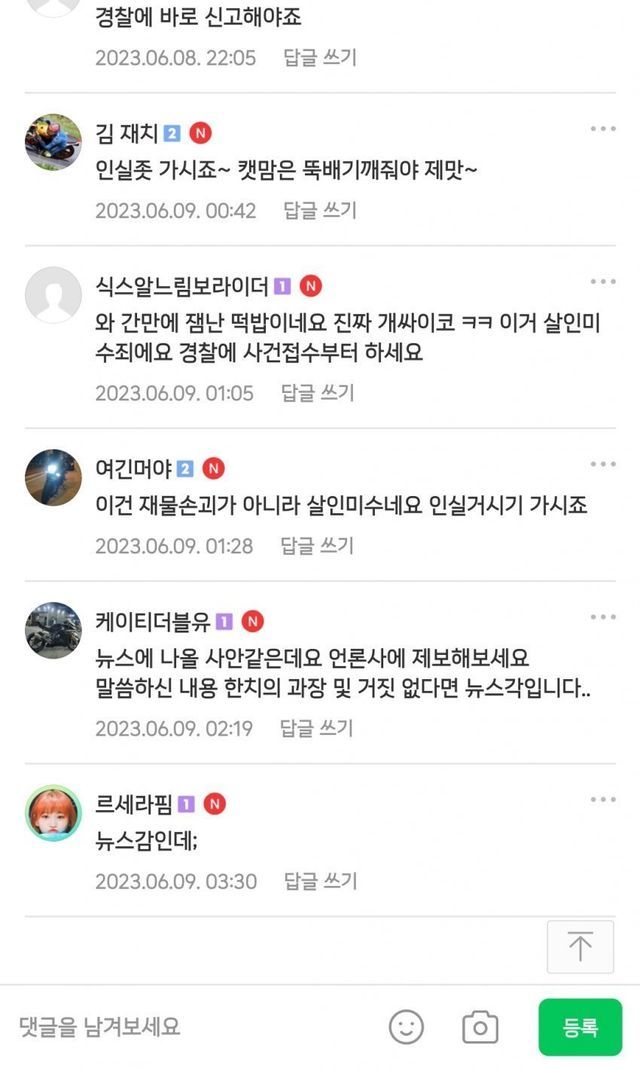Open overflow menu on 케이티더블유's comment

click(x=603, y=617)
